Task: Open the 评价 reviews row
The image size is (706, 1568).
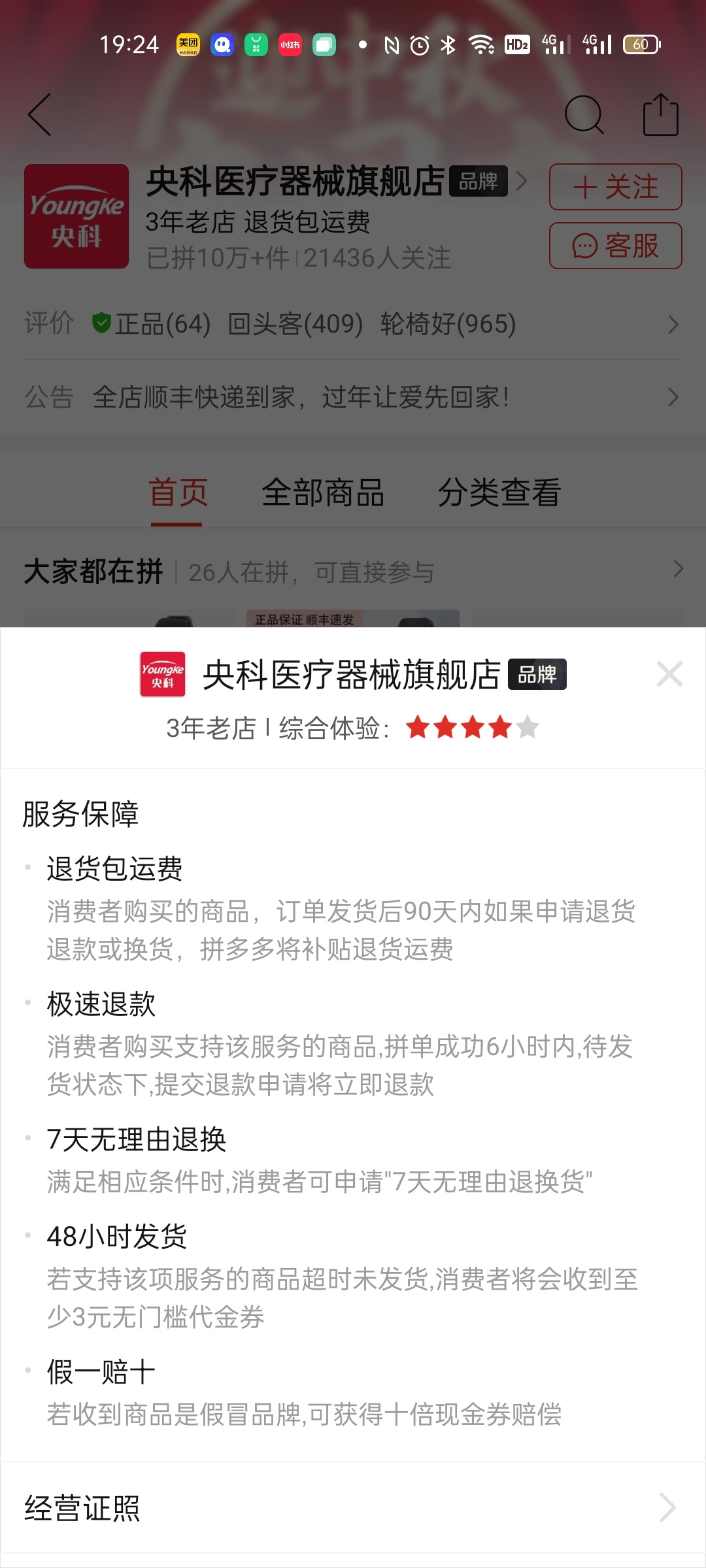Action: pos(353,324)
